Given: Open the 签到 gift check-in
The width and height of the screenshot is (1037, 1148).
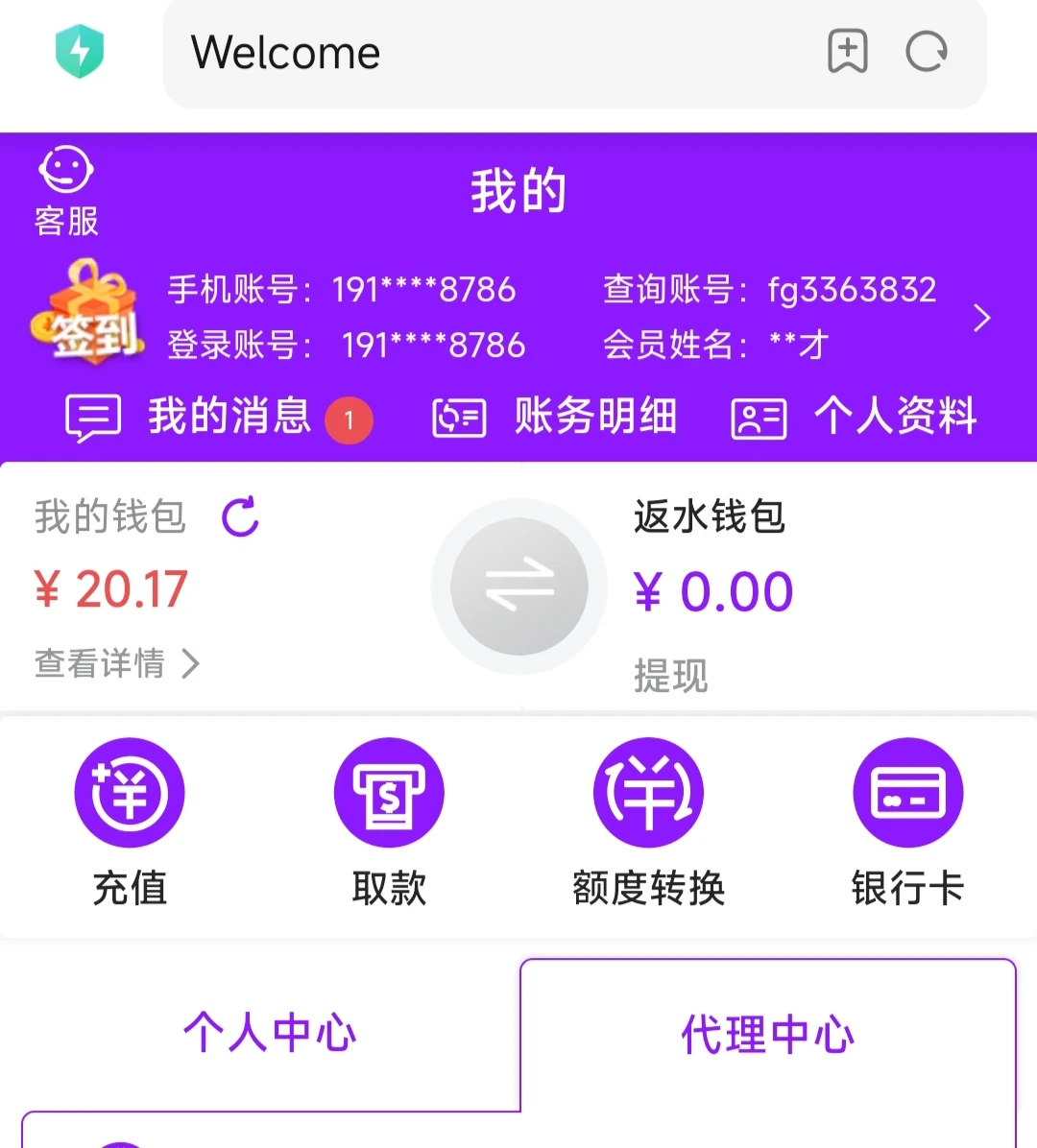Looking at the screenshot, I should [87, 314].
